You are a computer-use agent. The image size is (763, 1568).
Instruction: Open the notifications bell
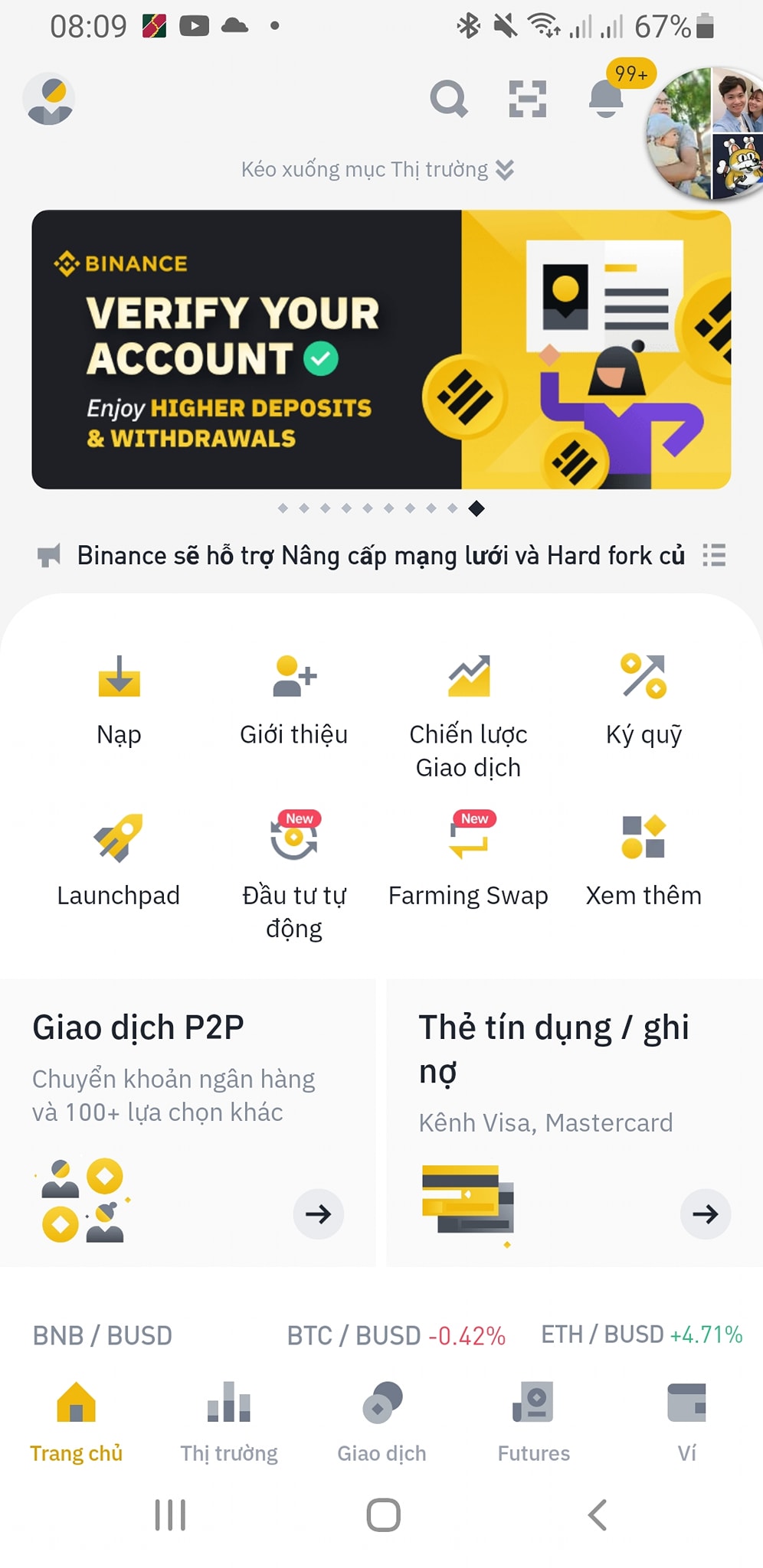click(605, 99)
